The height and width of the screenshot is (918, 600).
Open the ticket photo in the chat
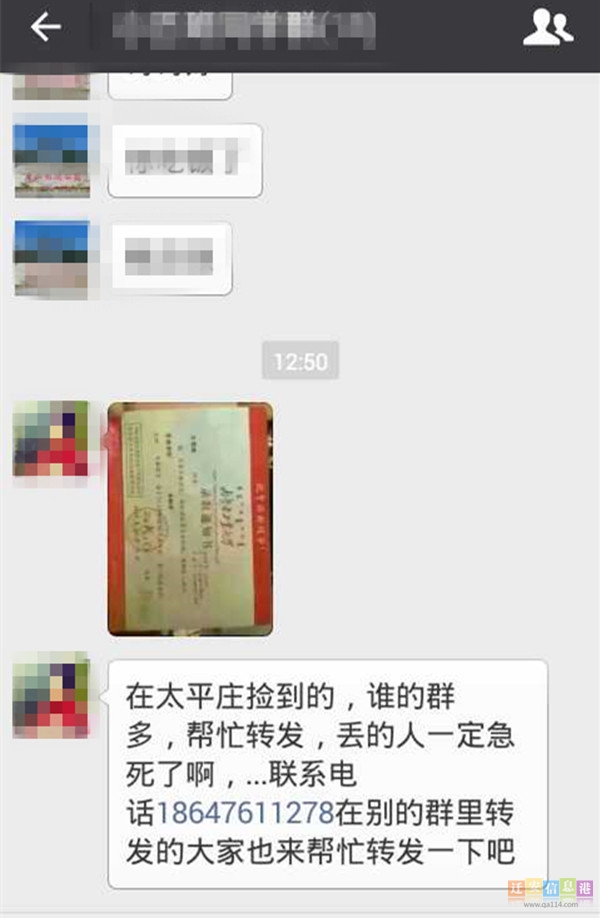click(x=190, y=518)
